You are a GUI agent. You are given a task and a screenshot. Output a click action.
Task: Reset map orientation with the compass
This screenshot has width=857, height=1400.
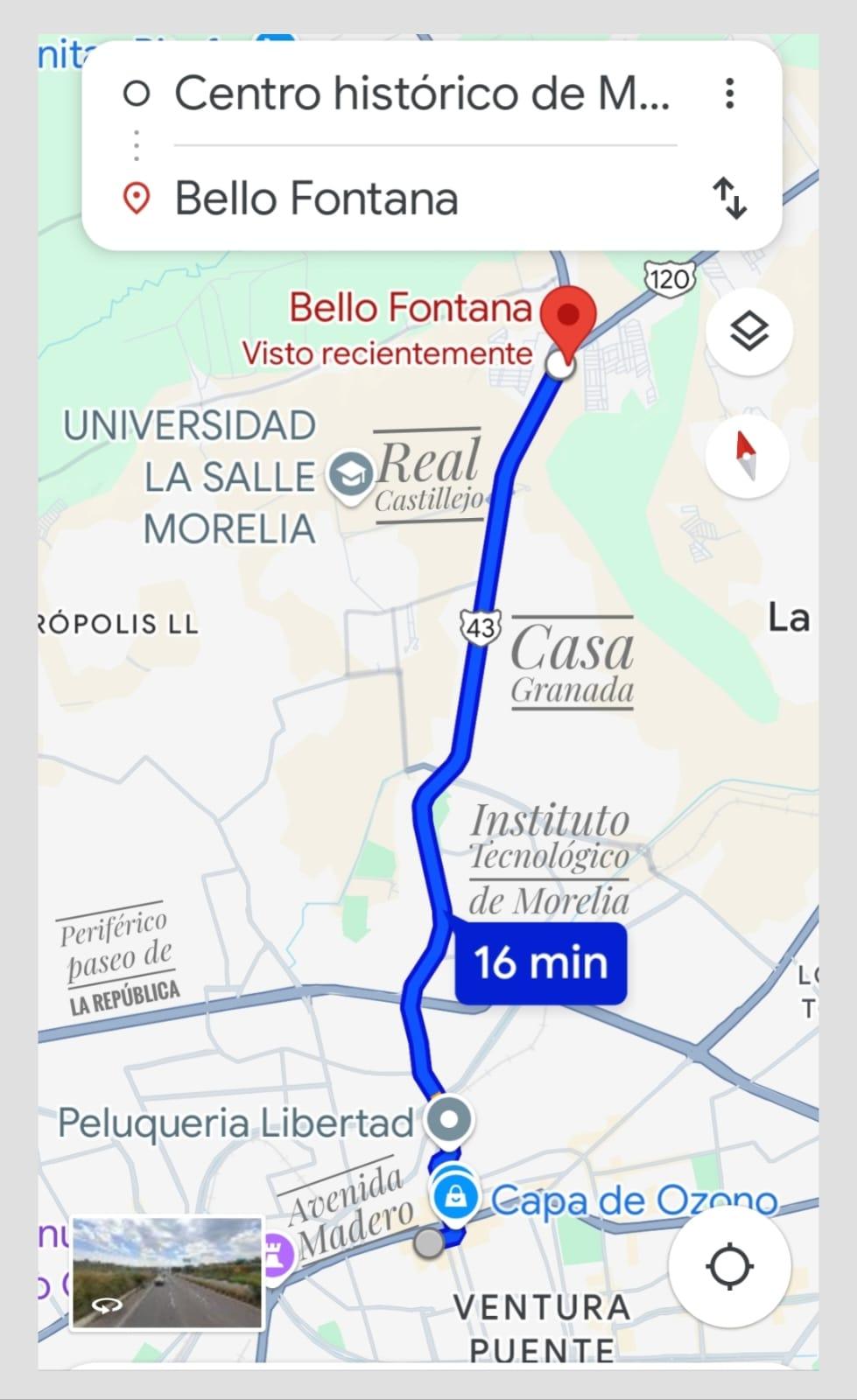pos(747,455)
